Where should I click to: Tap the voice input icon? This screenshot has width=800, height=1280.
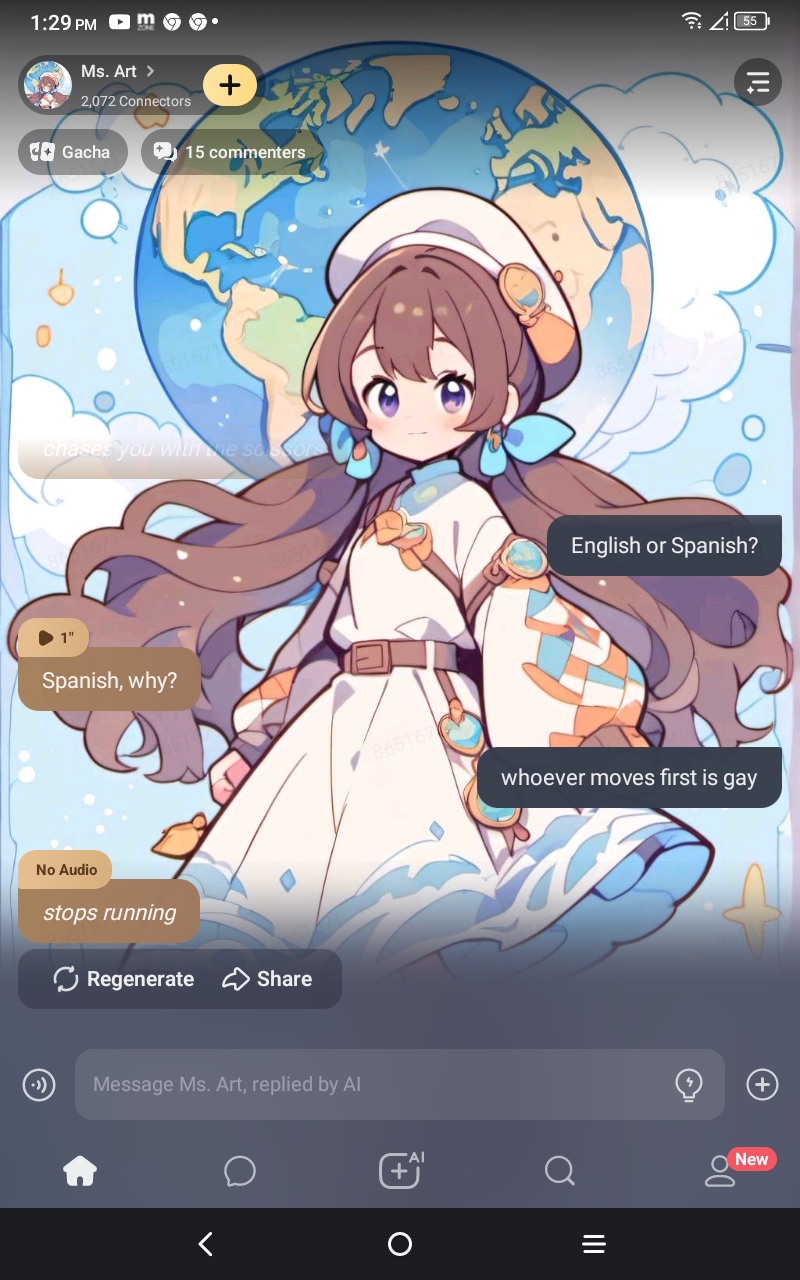39,1084
